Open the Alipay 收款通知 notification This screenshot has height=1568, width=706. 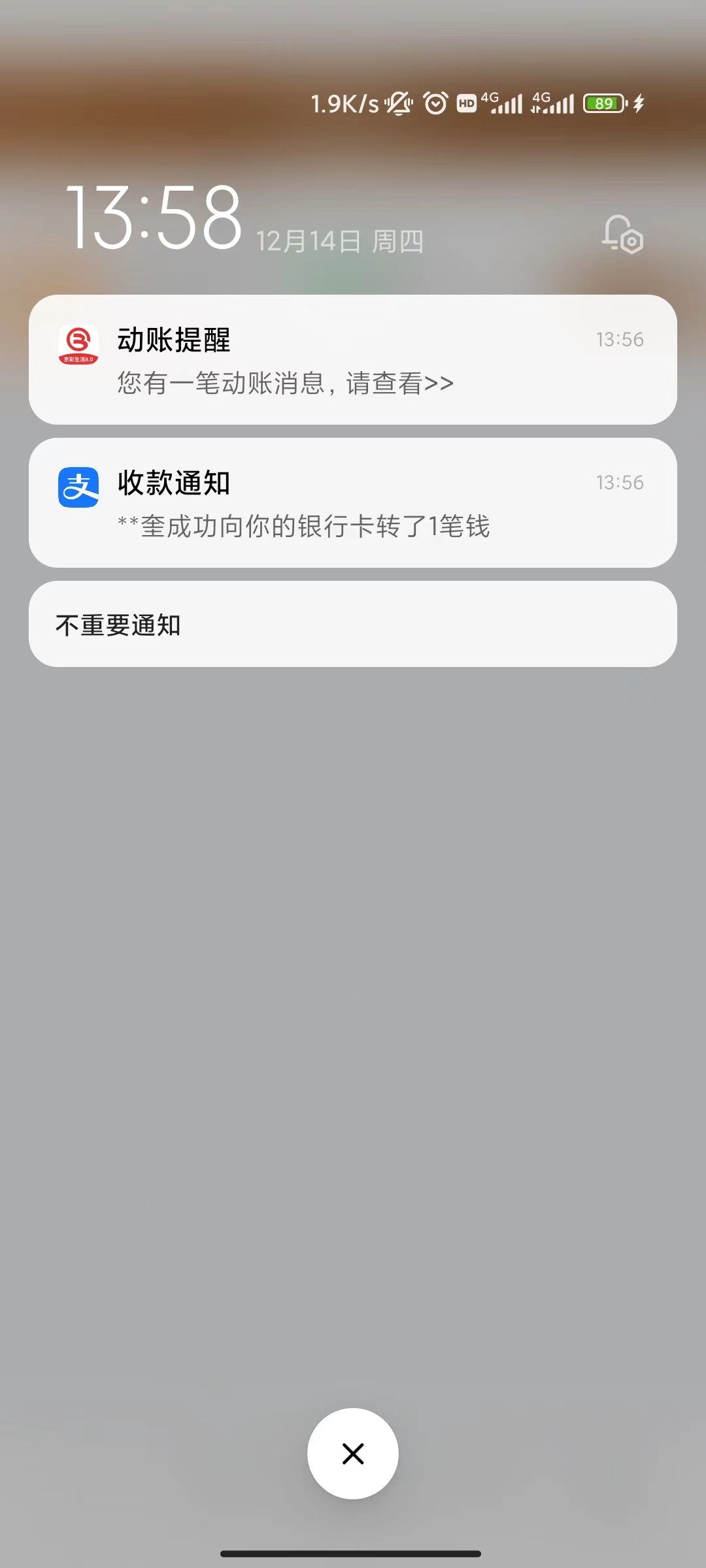(352, 502)
